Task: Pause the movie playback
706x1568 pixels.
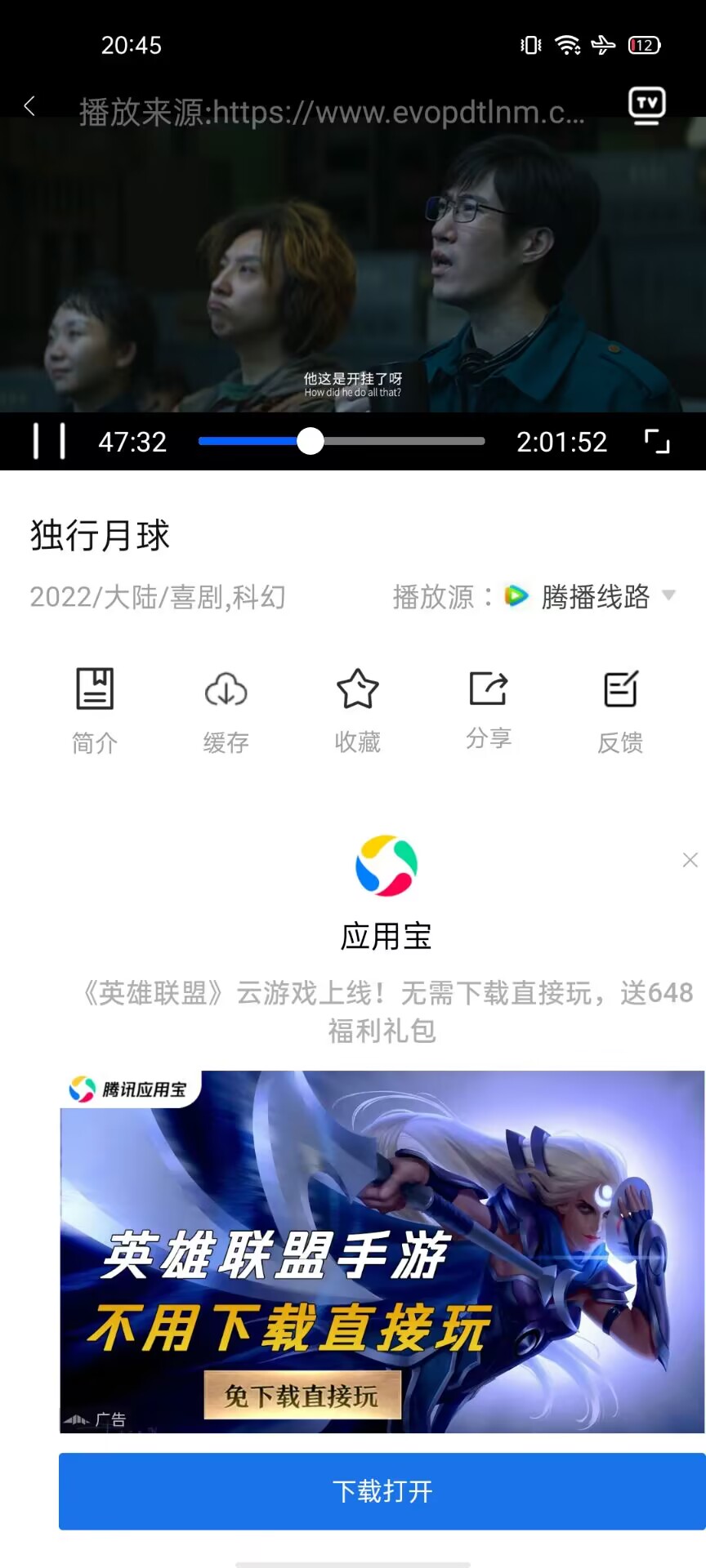Action: 49,442
